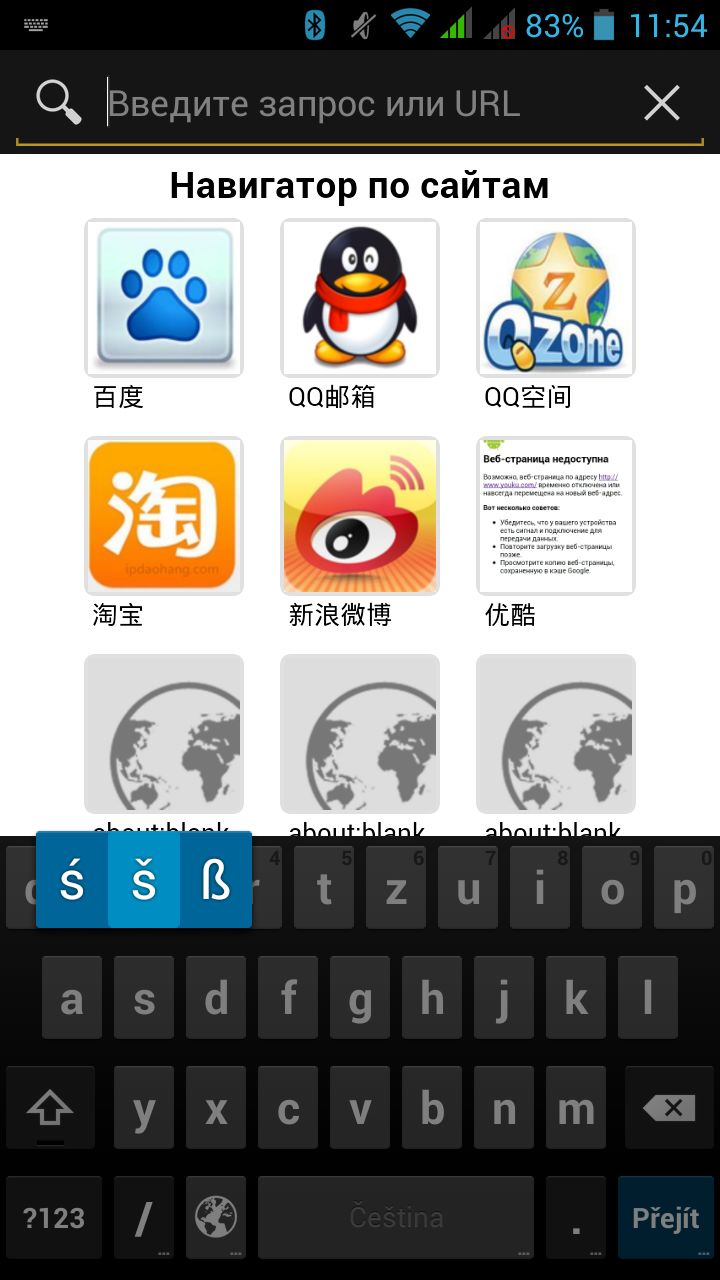The height and width of the screenshot is (1280, 720).
Task: Switch to the ?123 symbols keyboard
Action: [x=54, y=1217]
